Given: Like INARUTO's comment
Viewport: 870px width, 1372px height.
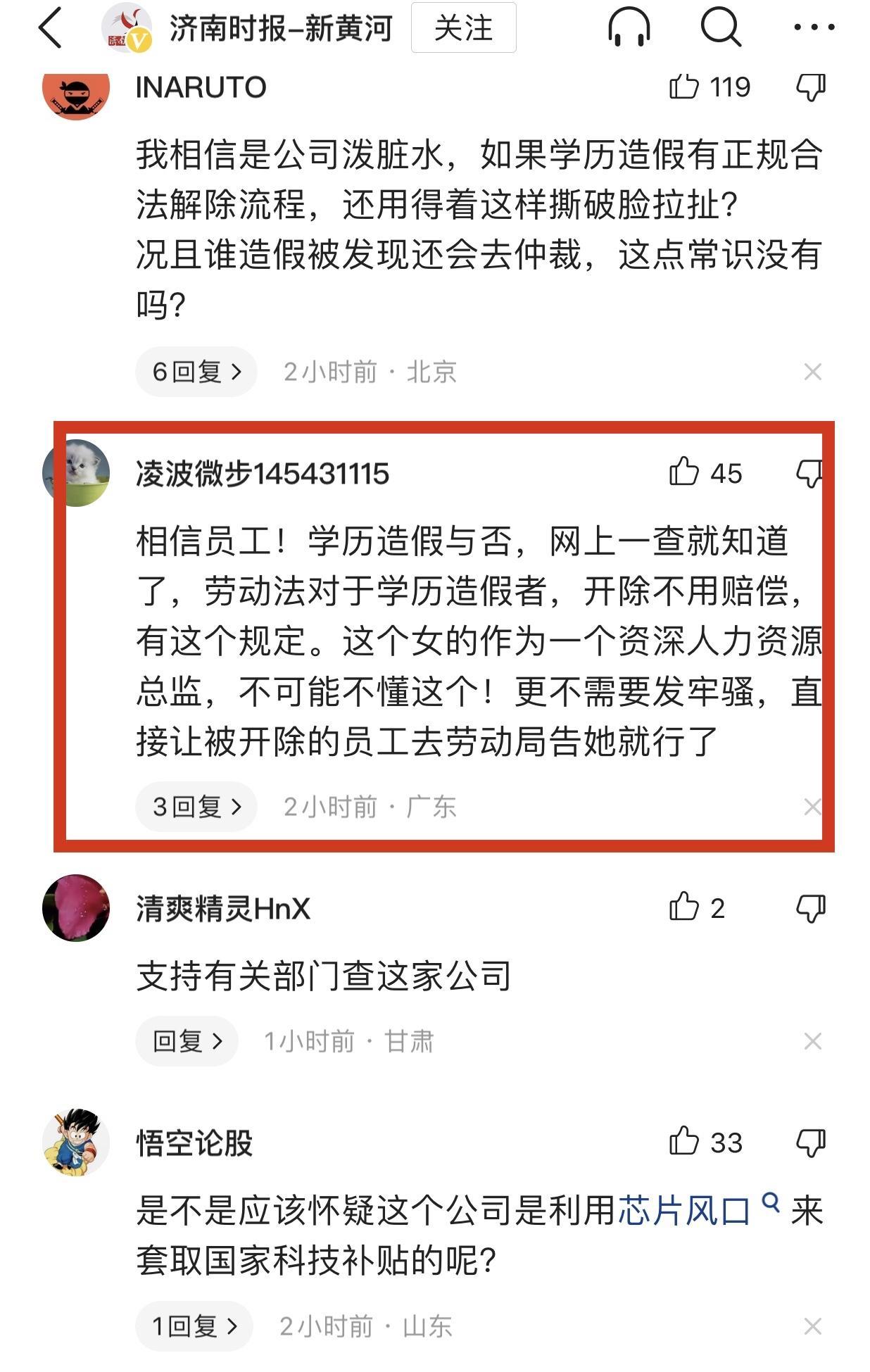Looking at the screenshot, I should coord(683,87).
